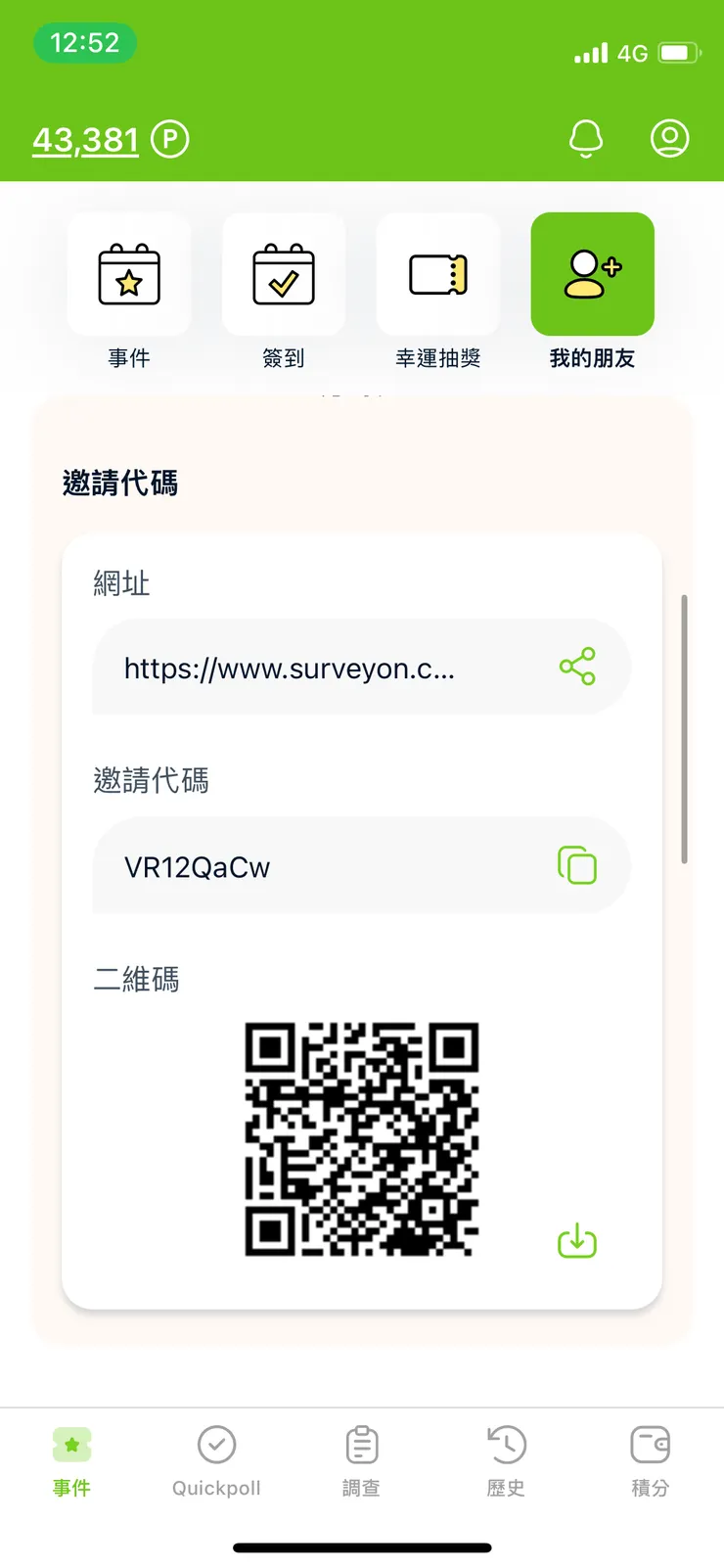Click the surveyon invitation URL field

click(x=323, y=667)
